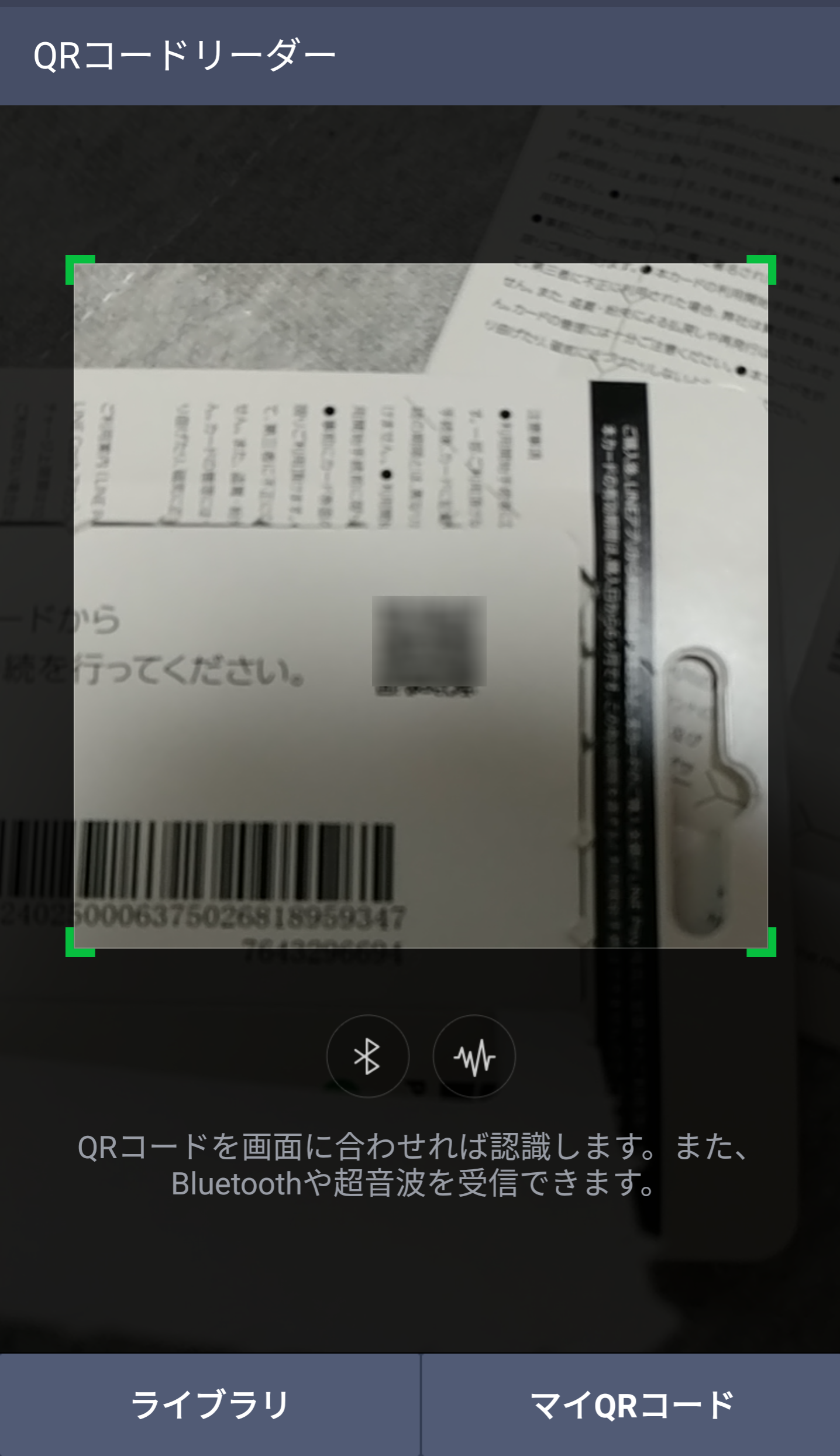Open ライブラリ to pick an image
This screenshot has width=840, height=1456.
209,1405
